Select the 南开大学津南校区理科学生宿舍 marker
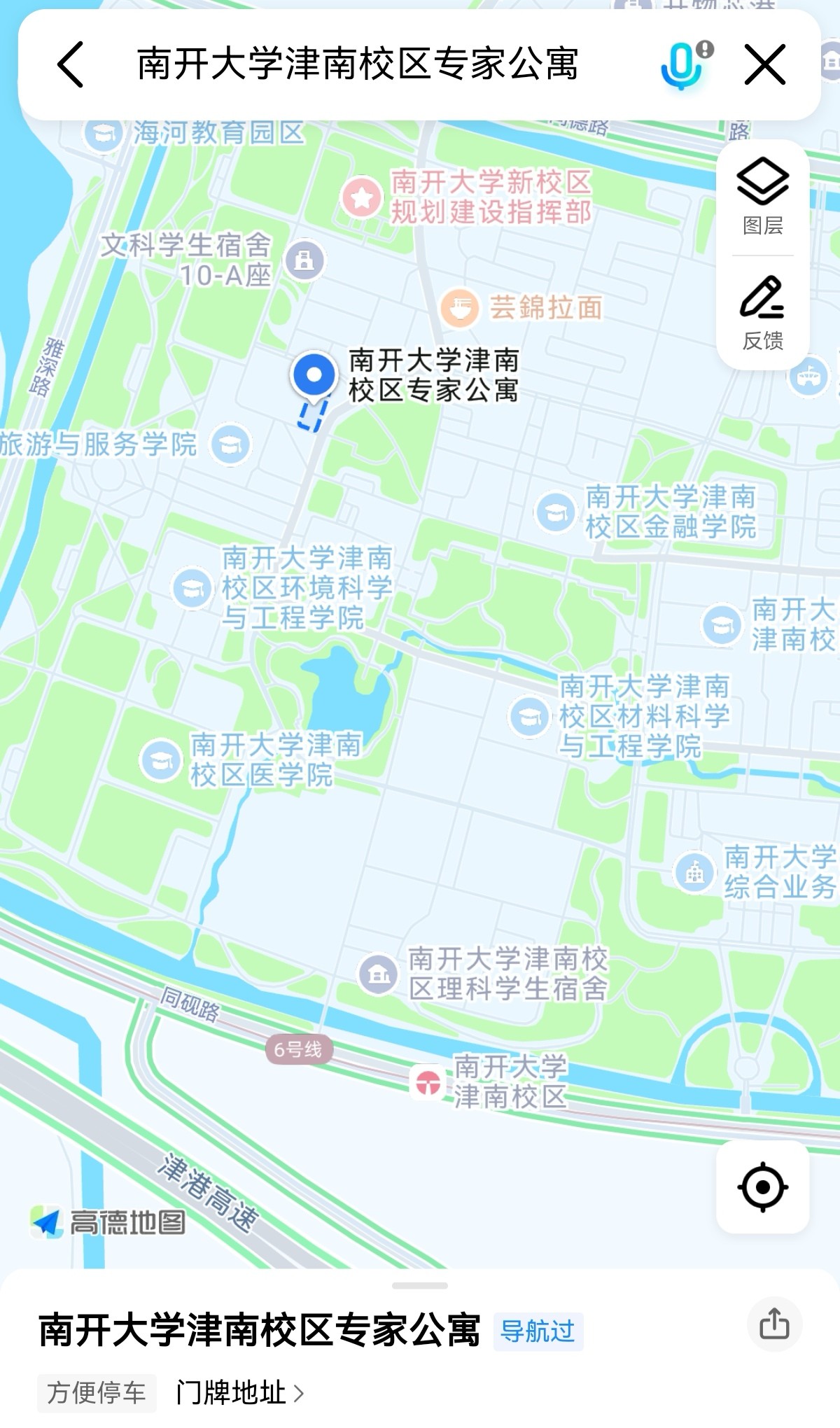840x1428 pixels. click(x=379, y=974)
